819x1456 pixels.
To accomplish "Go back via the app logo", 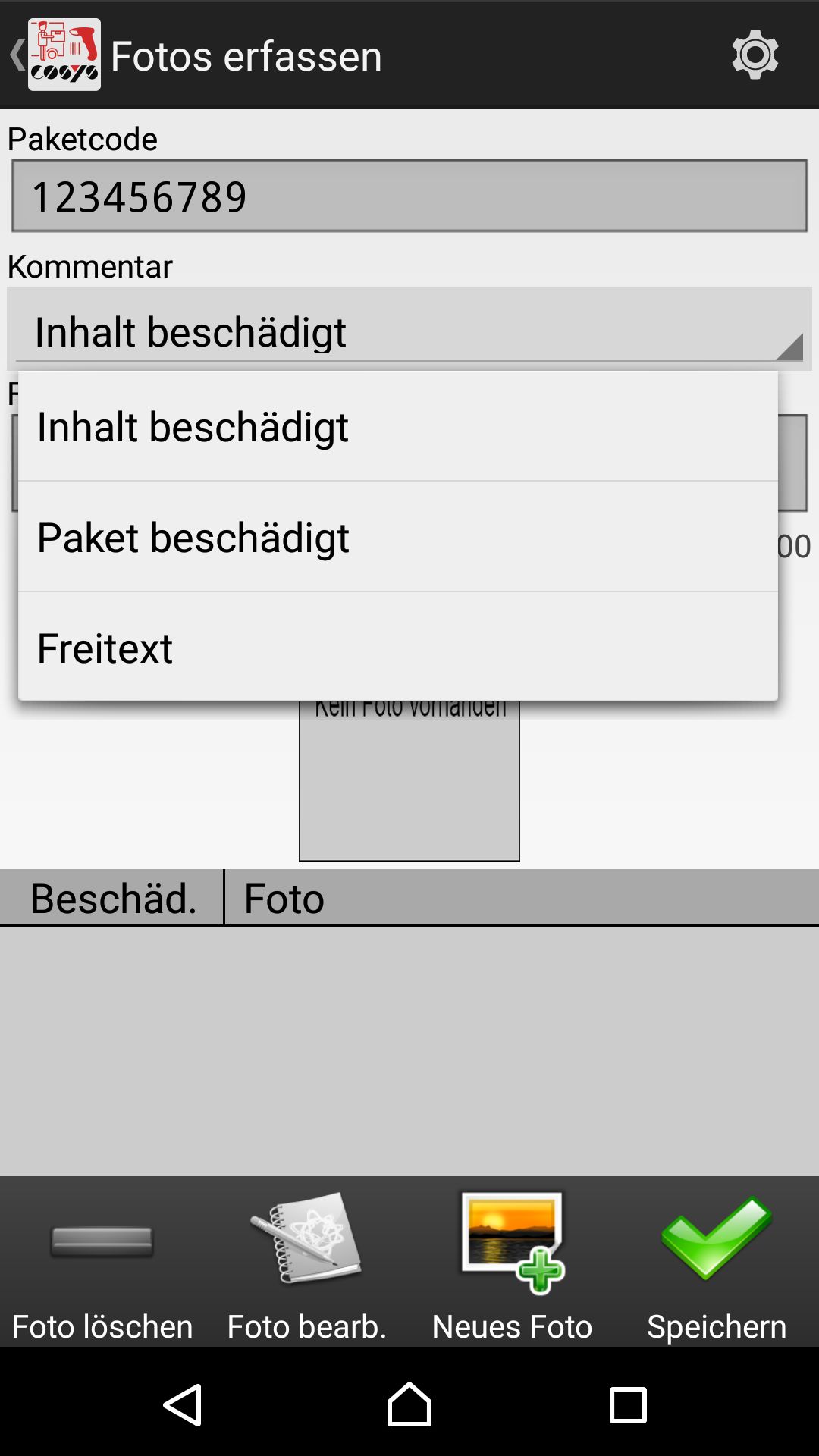I will tap(64, 55).
